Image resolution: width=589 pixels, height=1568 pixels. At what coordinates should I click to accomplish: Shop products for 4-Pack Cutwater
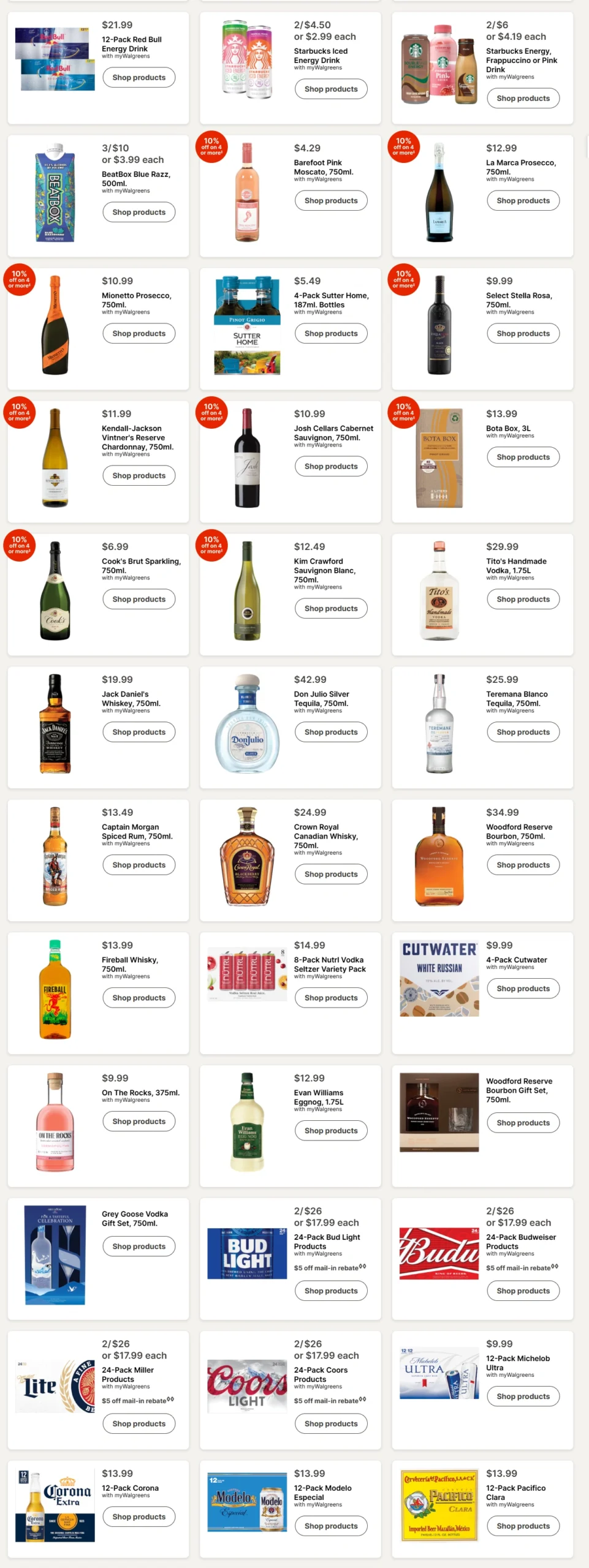click(523, 989)
